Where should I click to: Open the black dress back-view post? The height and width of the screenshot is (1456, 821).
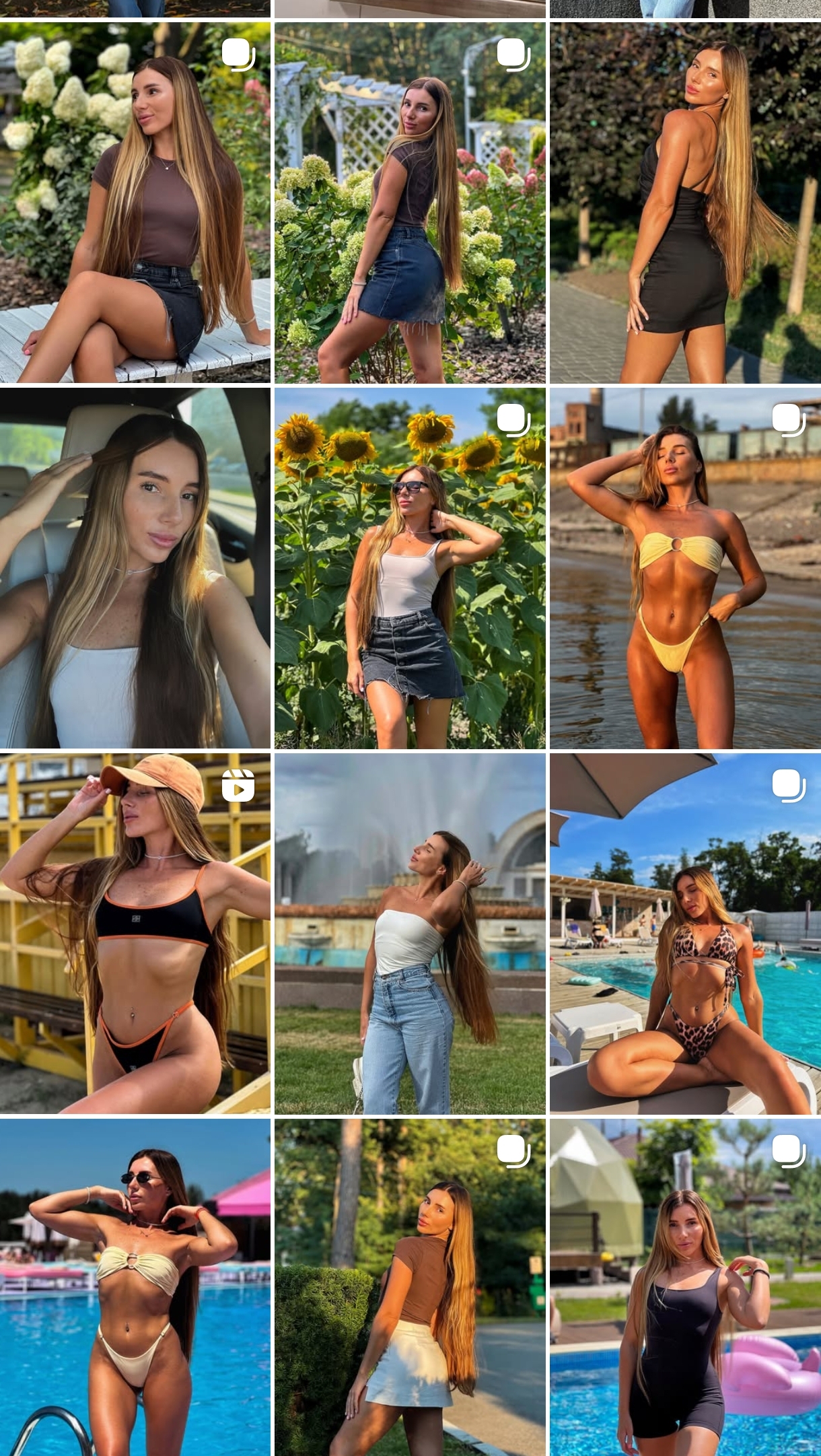click(x=685, y=203)
